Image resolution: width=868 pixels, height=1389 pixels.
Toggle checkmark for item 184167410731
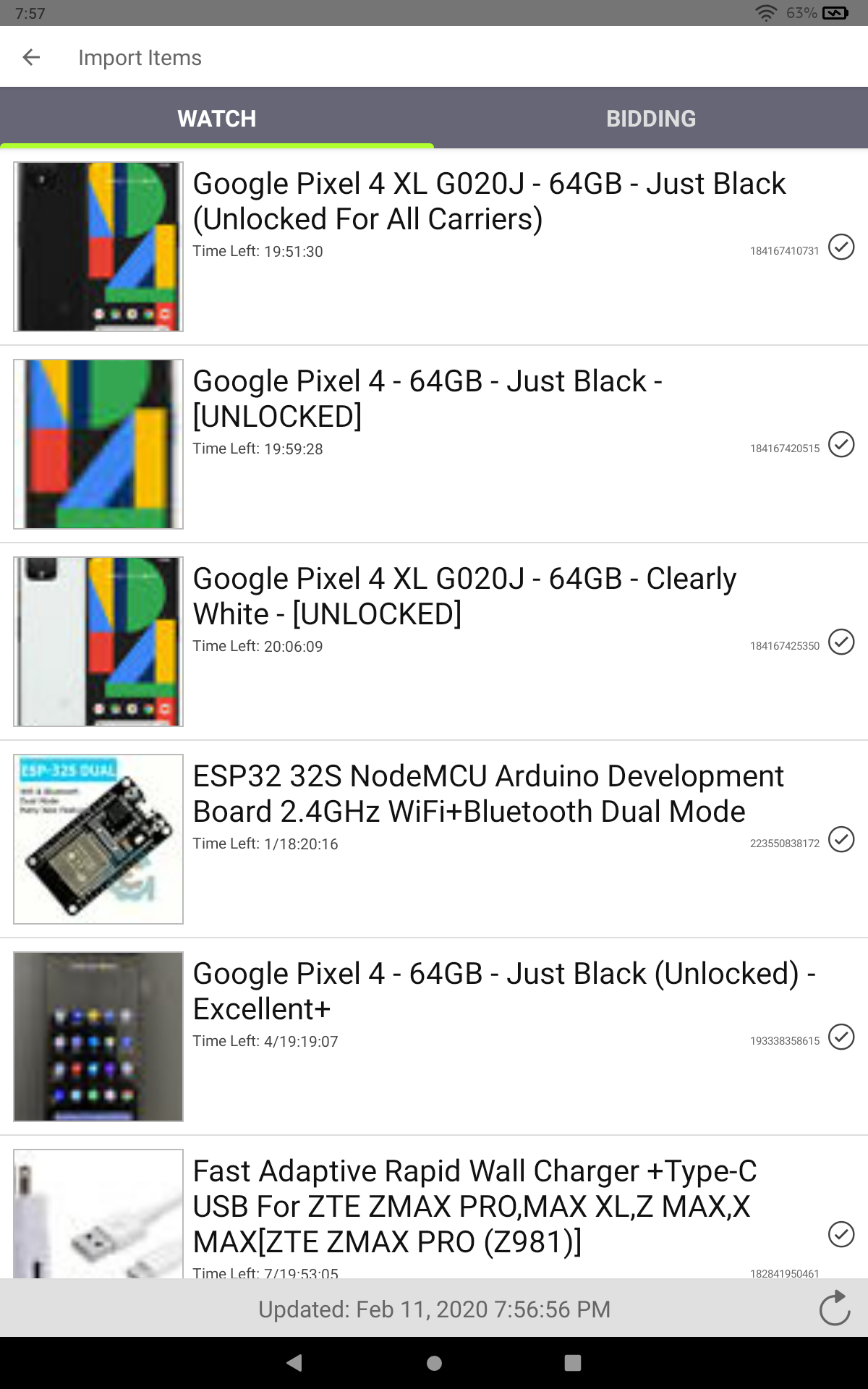coord(841,247)
